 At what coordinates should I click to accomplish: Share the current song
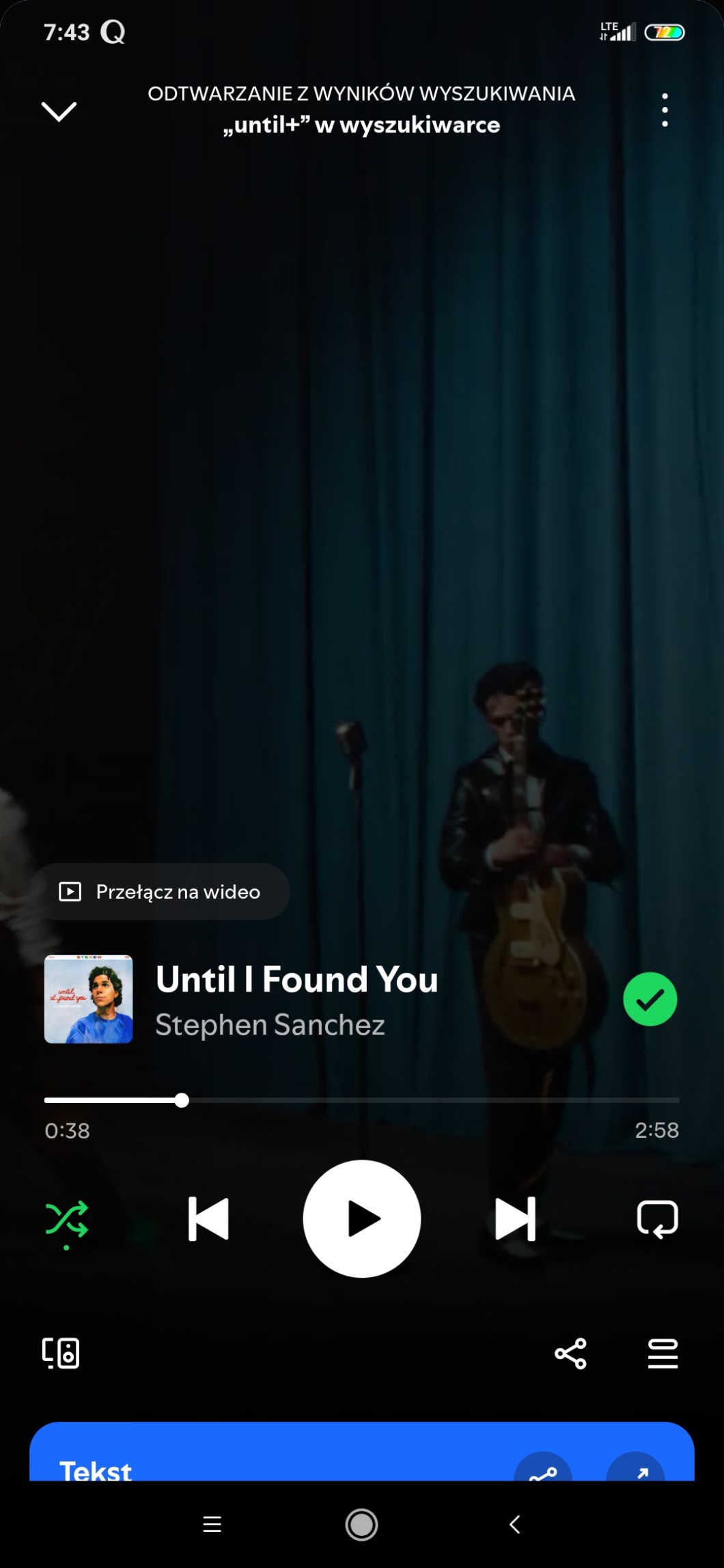pos(570,1353)
